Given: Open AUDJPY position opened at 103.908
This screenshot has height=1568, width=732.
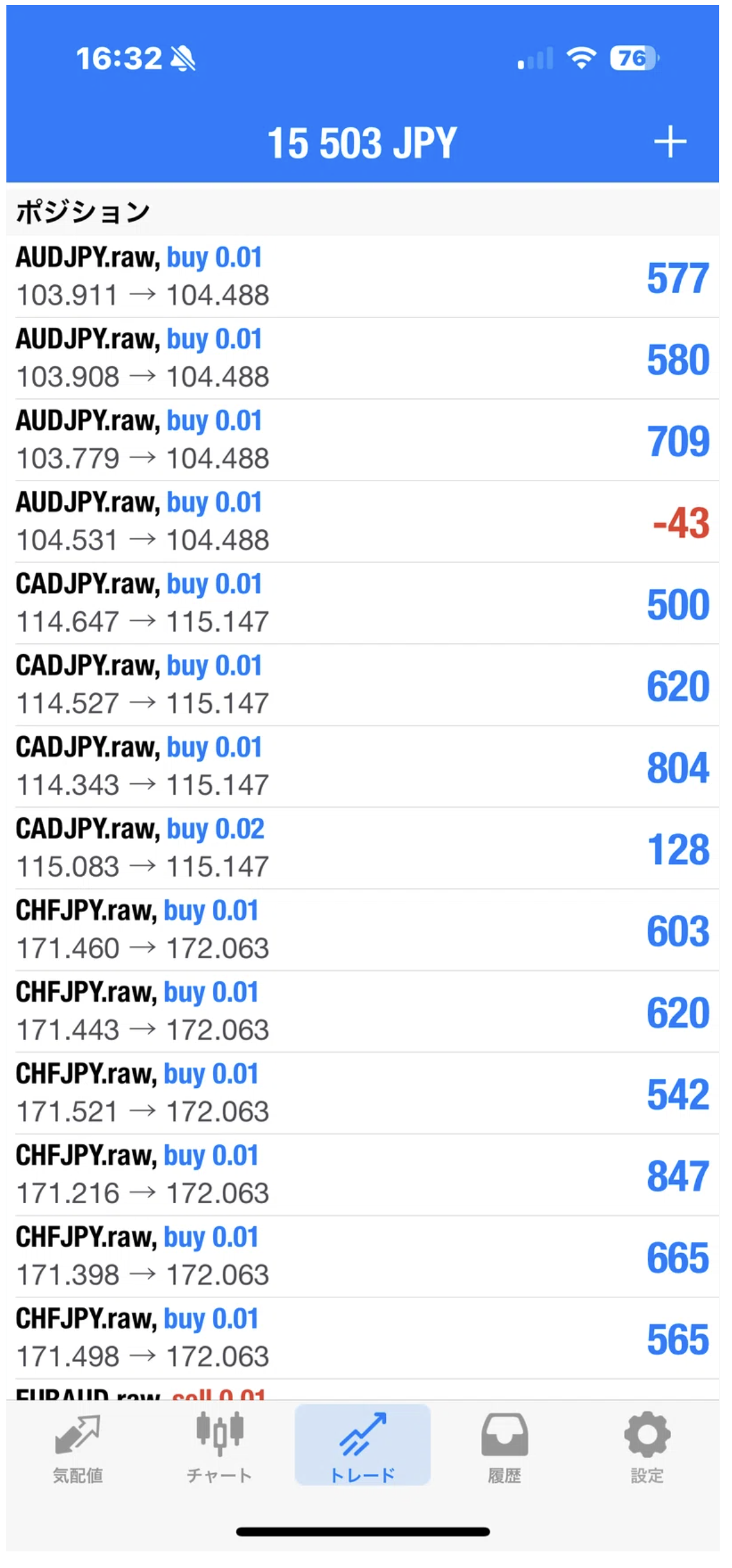Looking at the screenshot, I should point(362,358).
